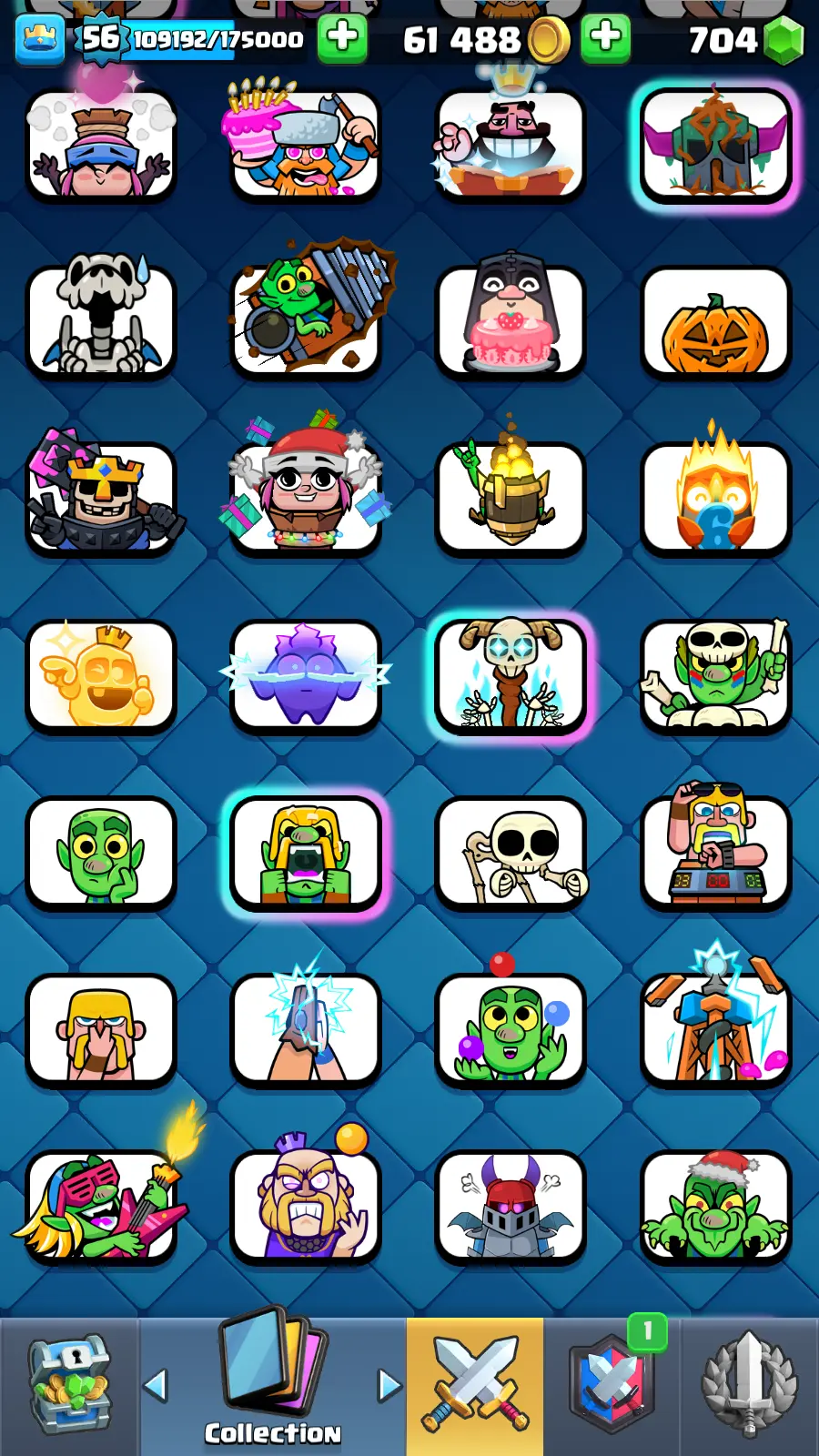This screenshot has width=819, height=1456.
Task: Select the jack-o'-lantern pumpkin emote
Action: tap(715, 322)
